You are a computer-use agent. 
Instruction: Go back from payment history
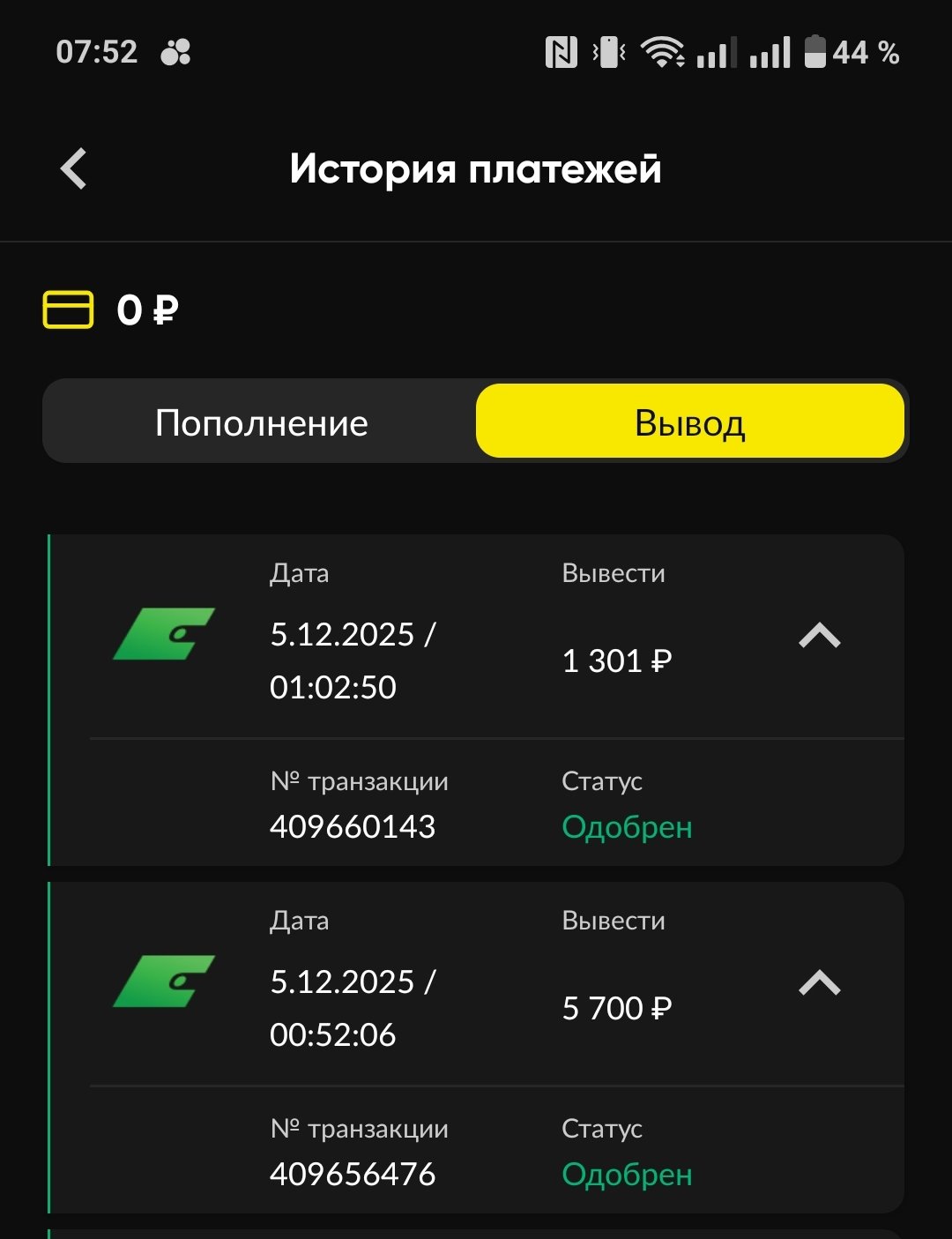coord(74,168)
